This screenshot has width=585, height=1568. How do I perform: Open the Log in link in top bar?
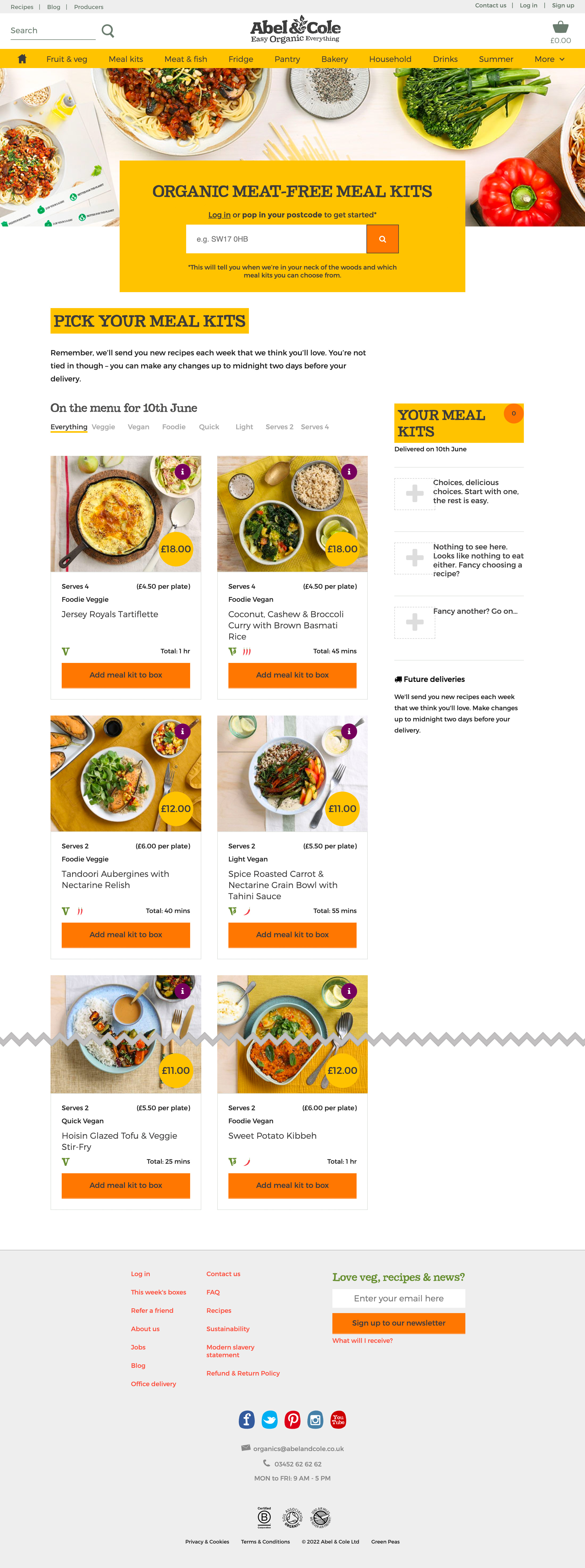point(528,6)
